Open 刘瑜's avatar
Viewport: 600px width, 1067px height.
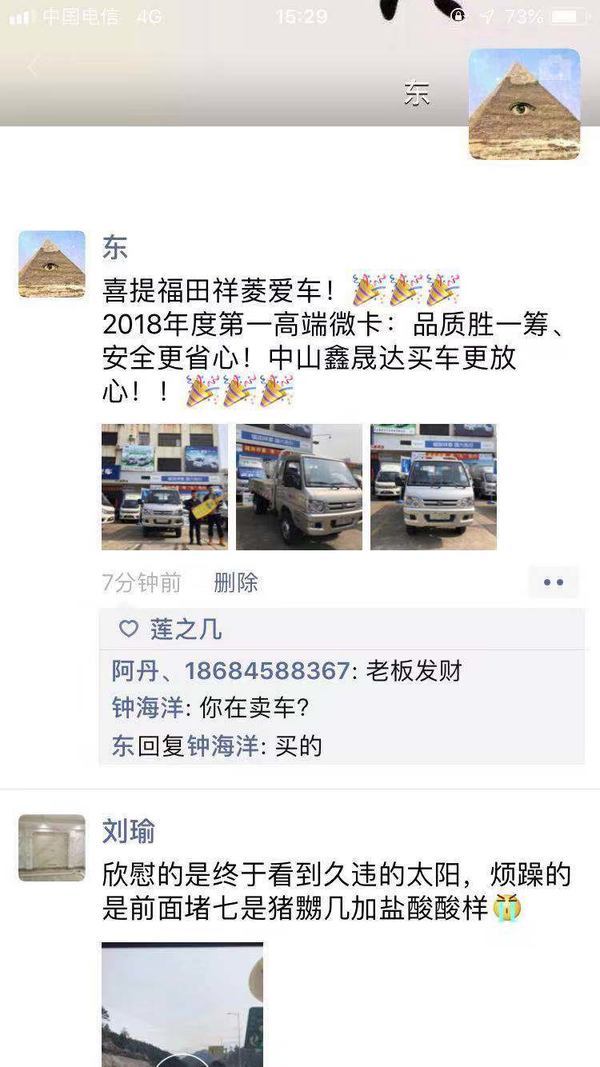click(52, 847)
